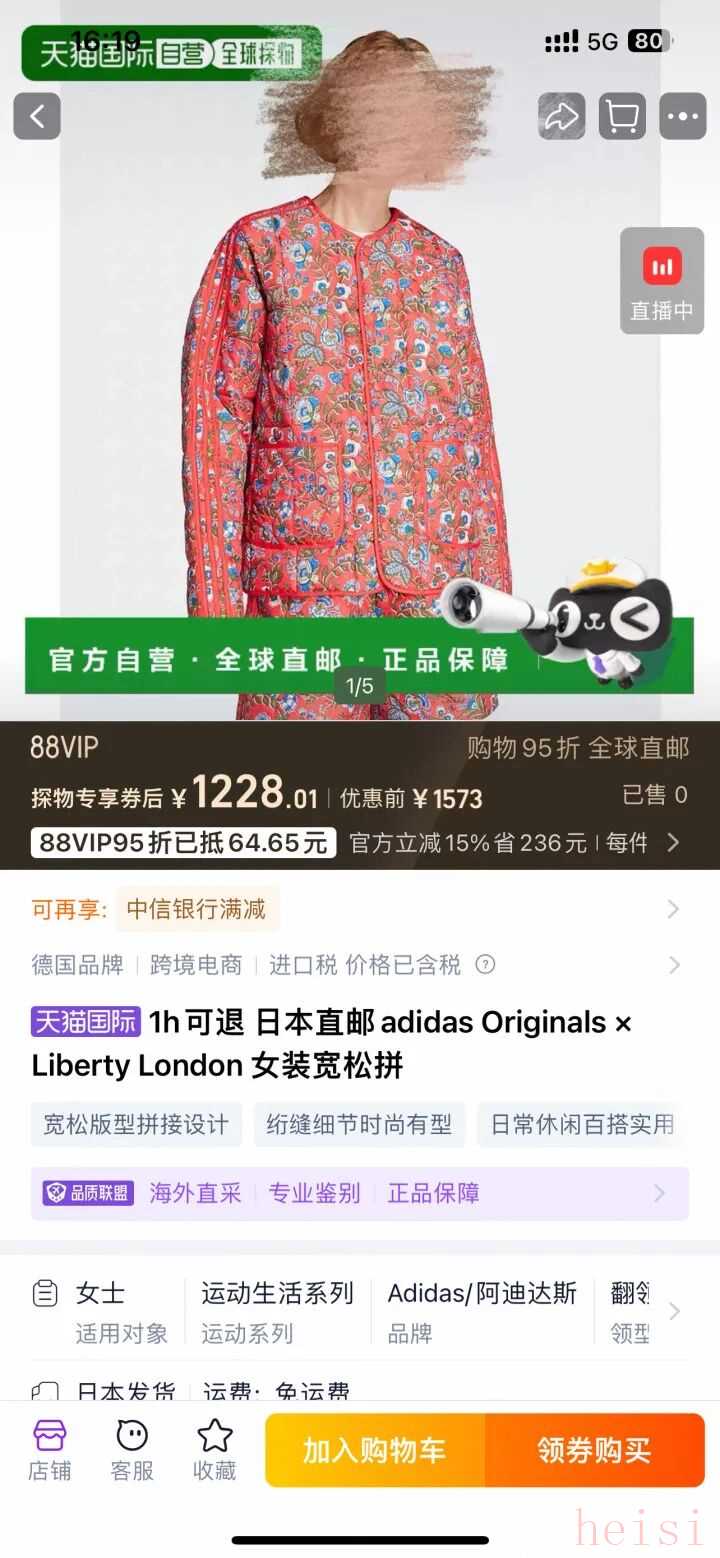Open the shopping cart icon

(x=622, y=117)
